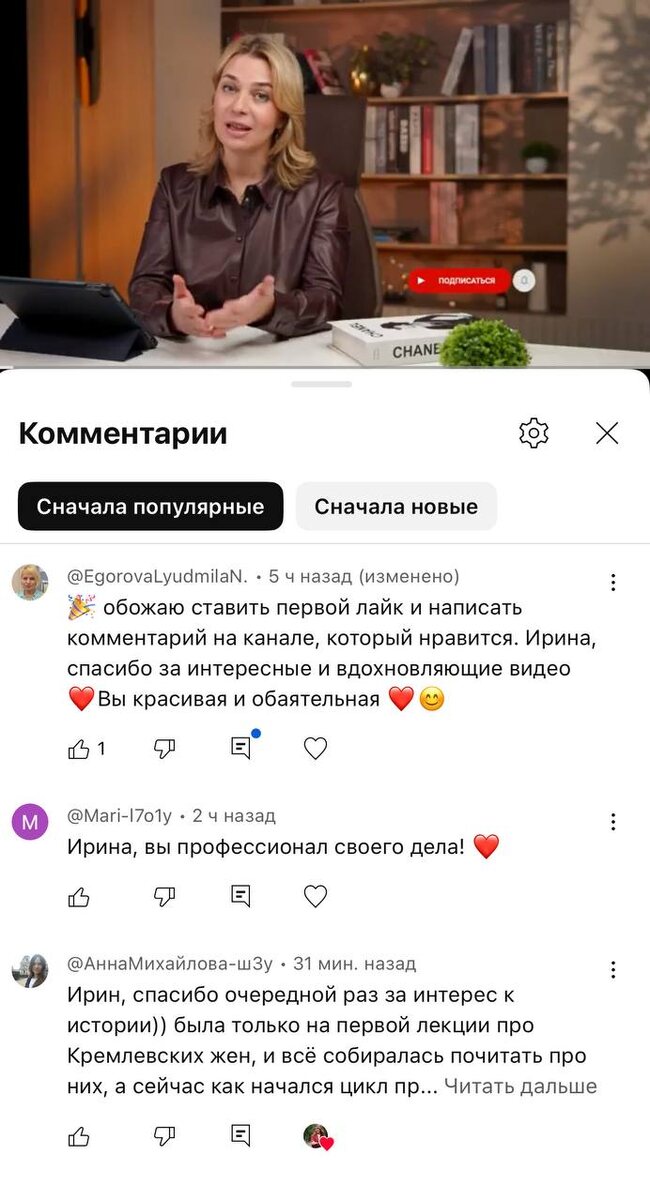Like АннаМихайлова-ш3у's comment
Screen dimensions: 650x1200
79,1136
